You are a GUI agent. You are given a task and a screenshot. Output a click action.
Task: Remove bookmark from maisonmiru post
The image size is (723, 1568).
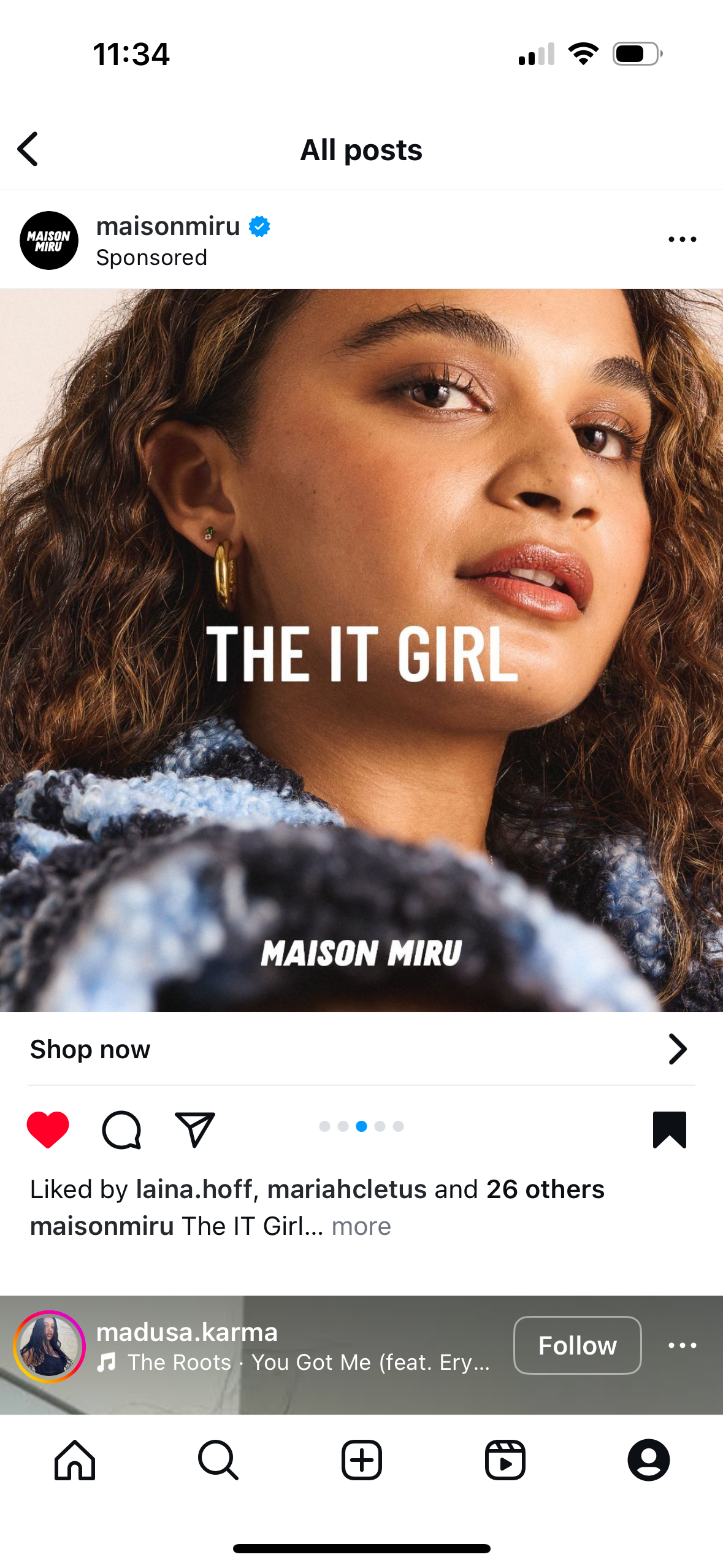(x=670, y=1129)
